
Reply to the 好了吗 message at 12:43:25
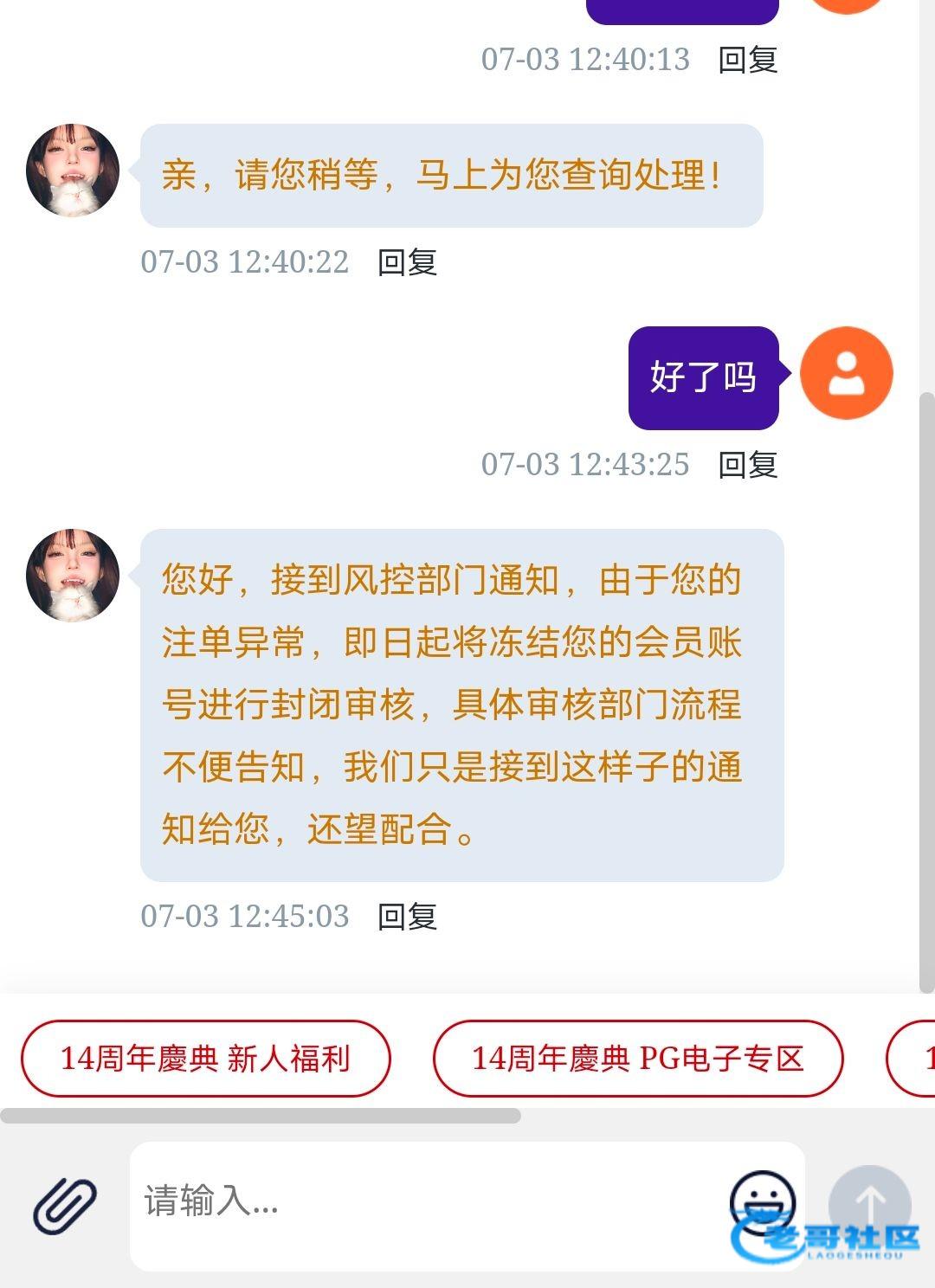(x=748, y=465)
